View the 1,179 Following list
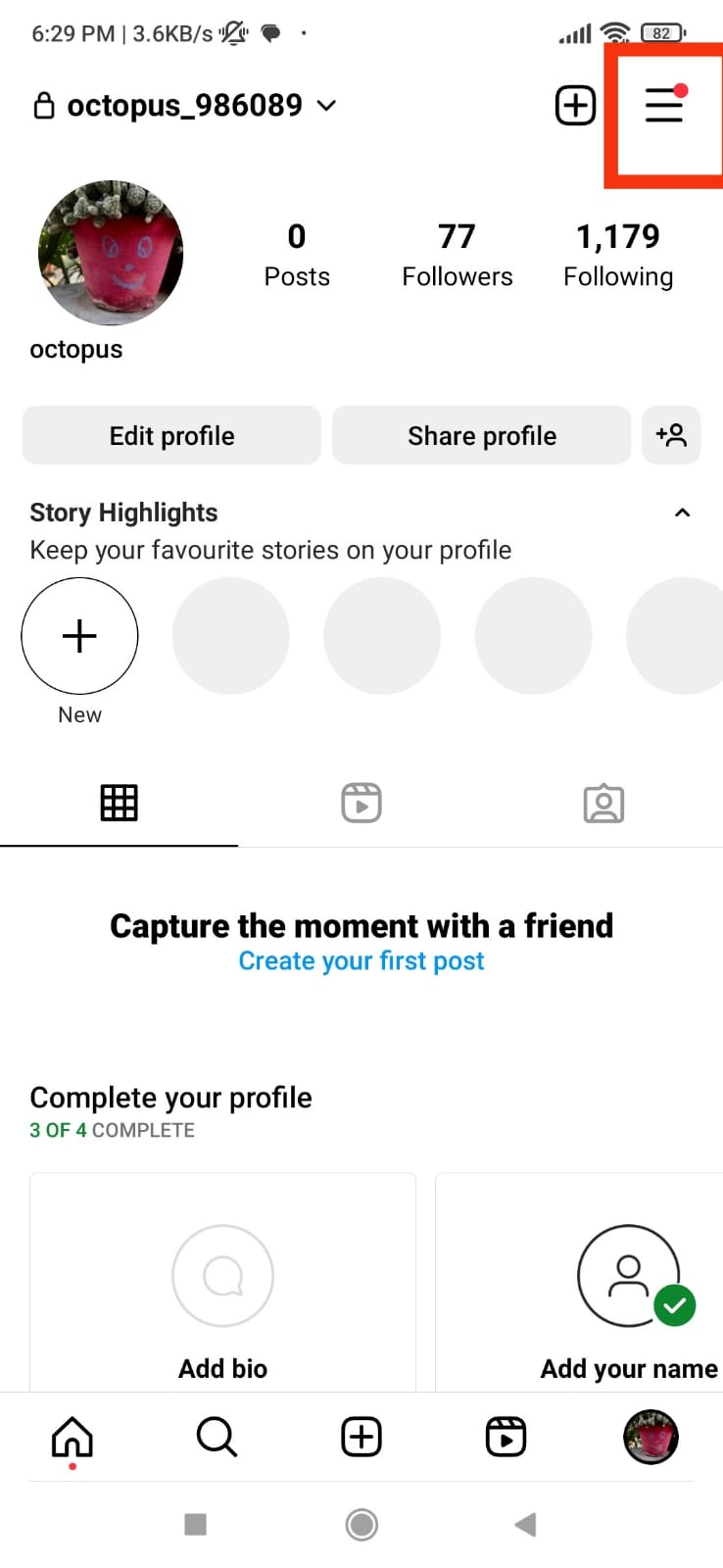 click(x=618, y=255)
